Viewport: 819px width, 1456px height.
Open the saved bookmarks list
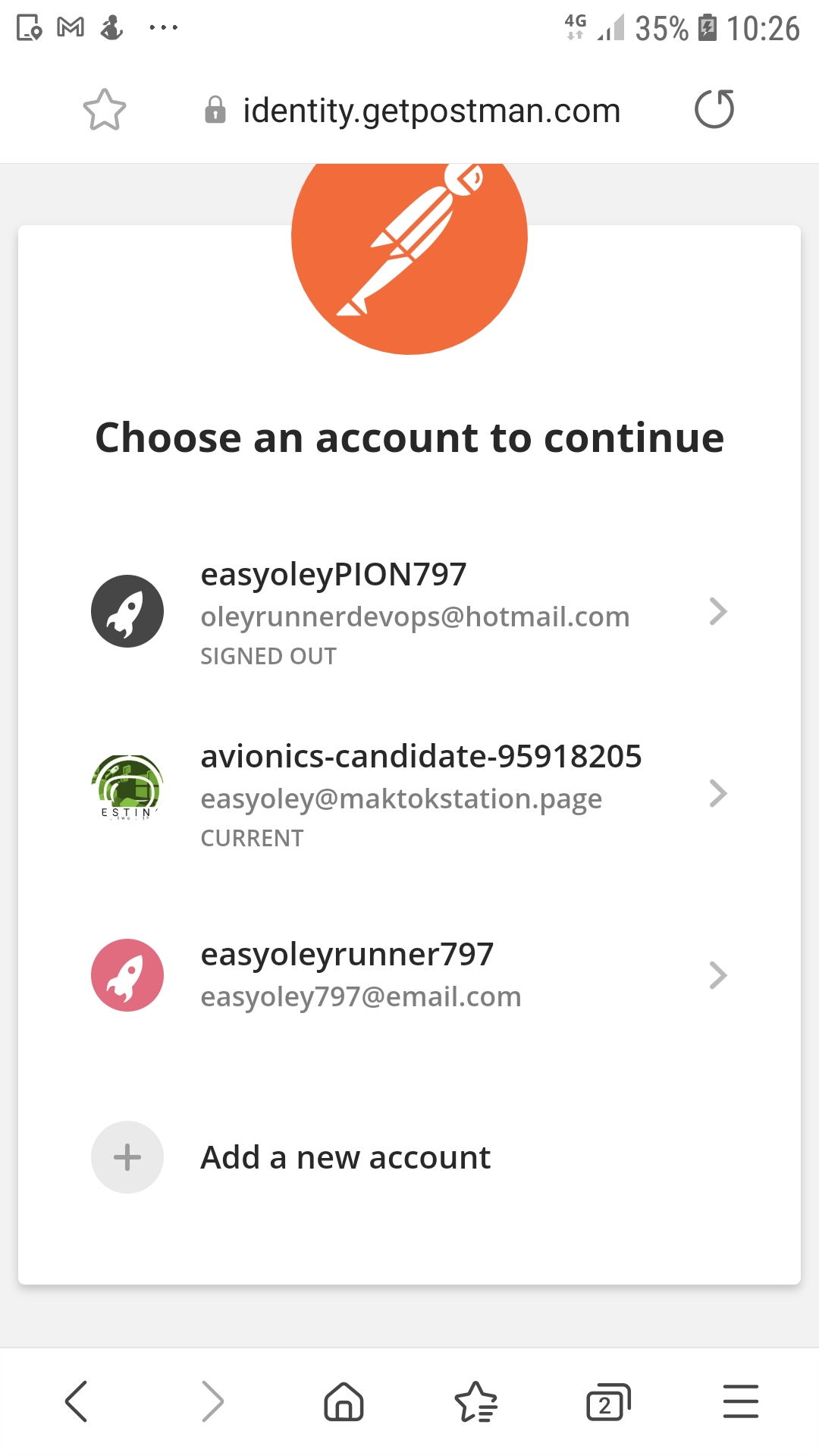475,1401
